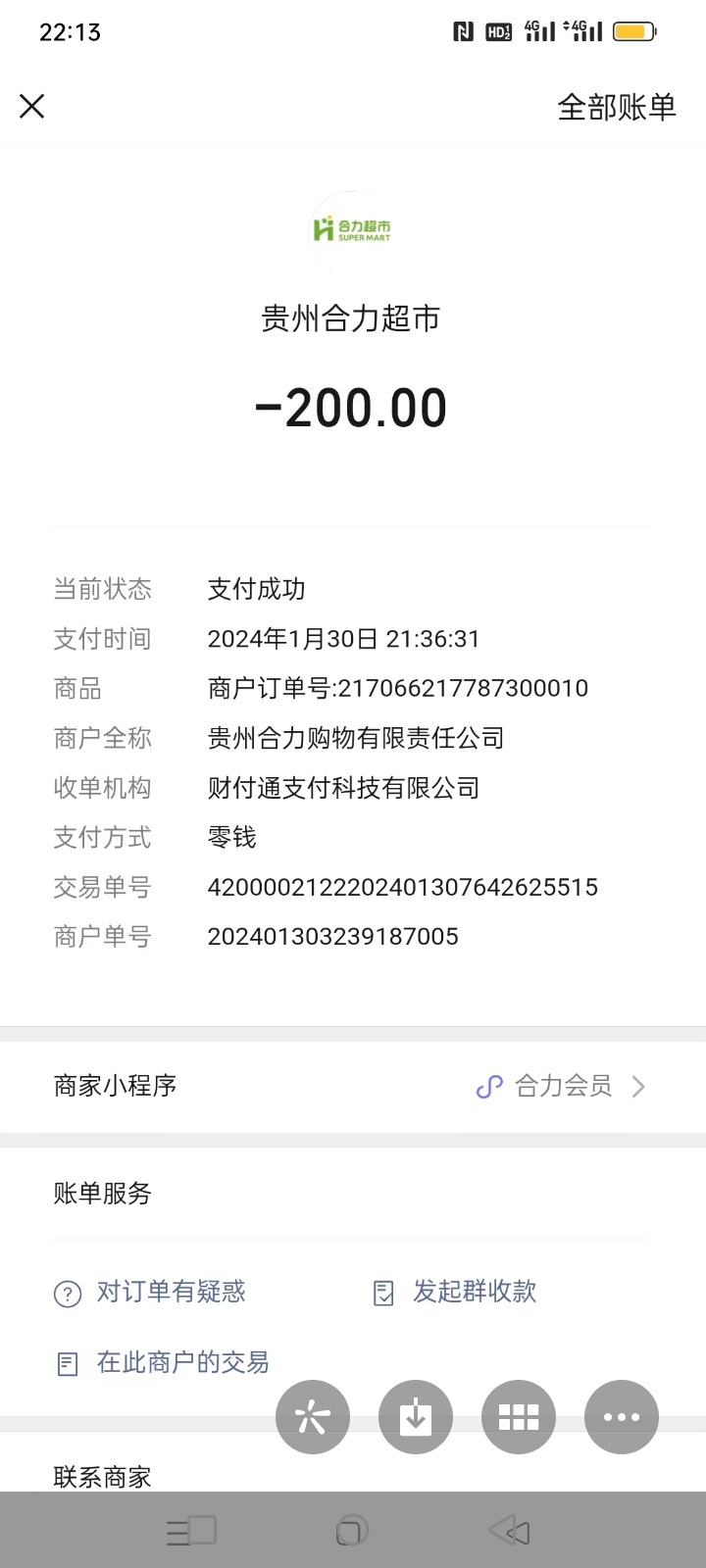
Task: Go to the system home screen
Action: pos(351,1531)
